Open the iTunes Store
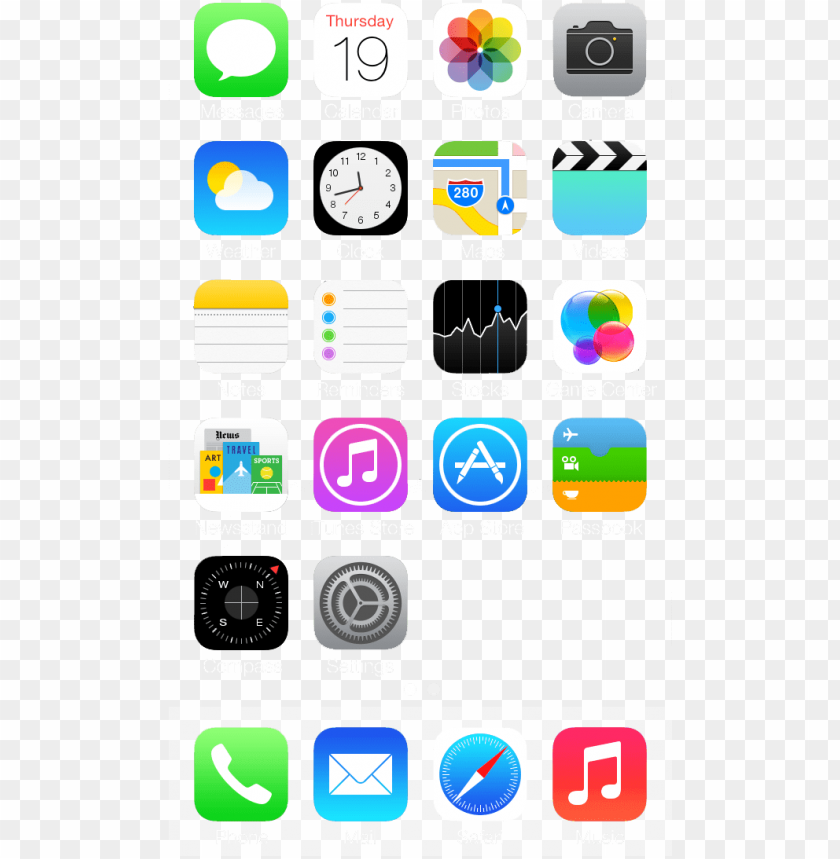Image resolution: width=840 pixels, height=859 pixels. click(360, 465)
